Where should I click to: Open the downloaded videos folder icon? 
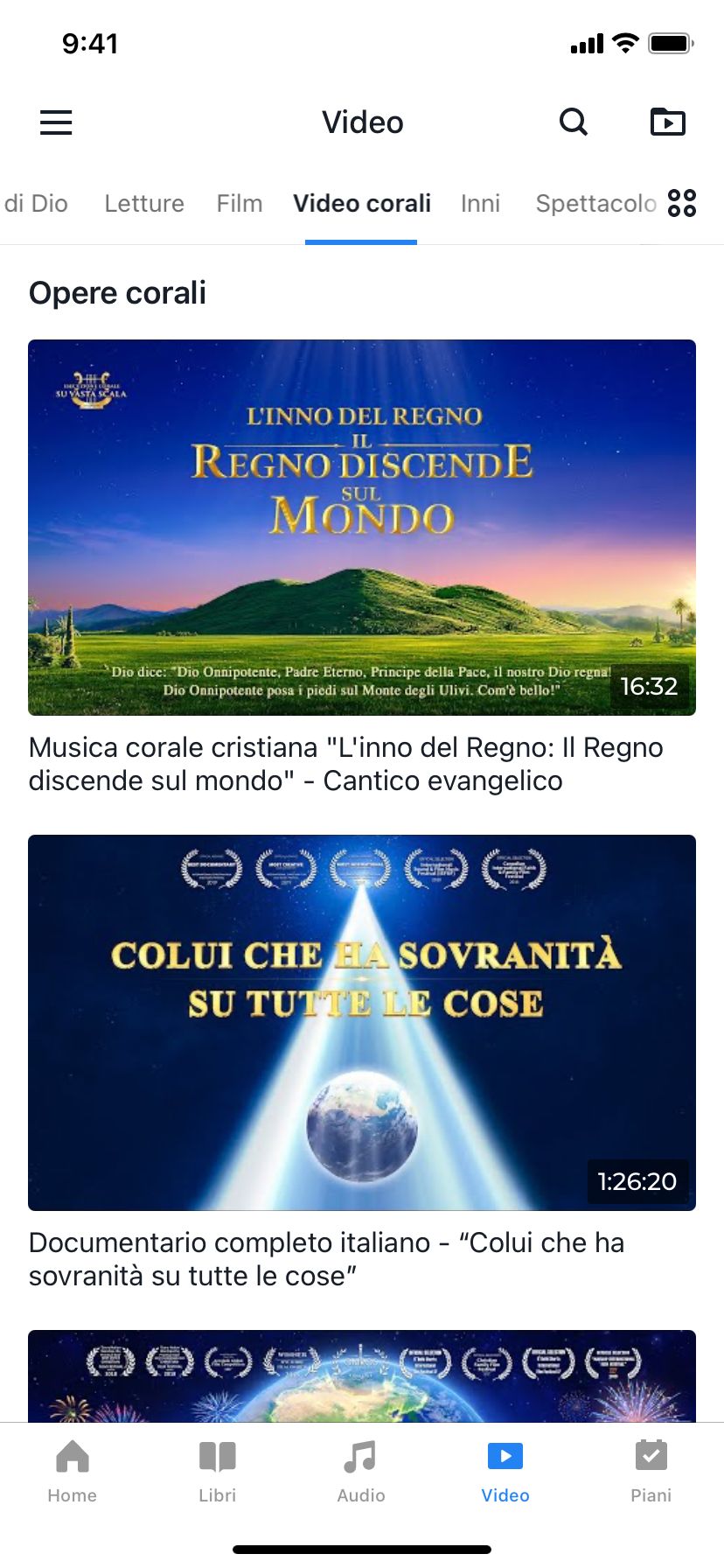[668, 122]
